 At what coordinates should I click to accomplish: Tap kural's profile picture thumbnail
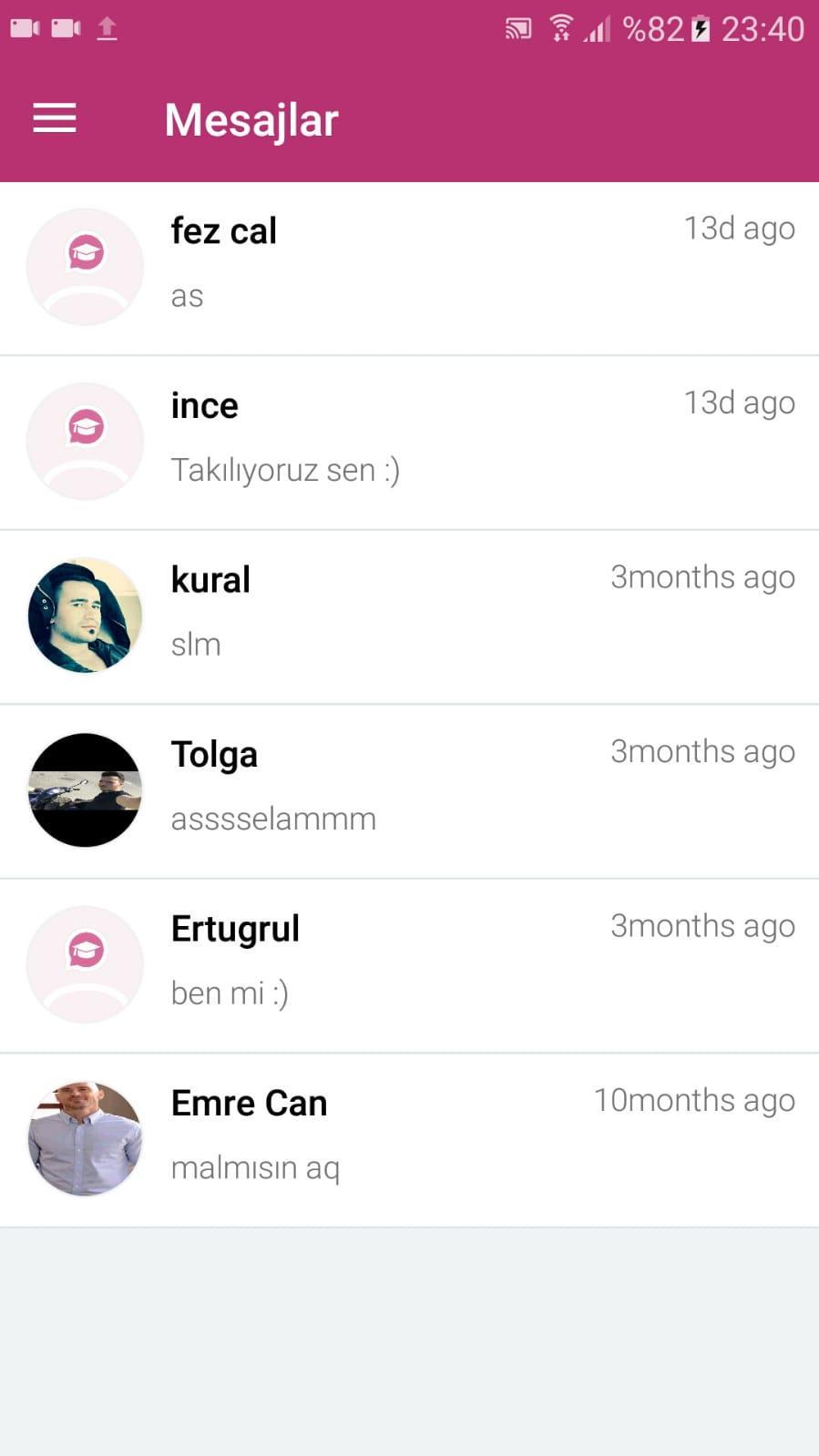pyautogui.click(x=84, y=615)
